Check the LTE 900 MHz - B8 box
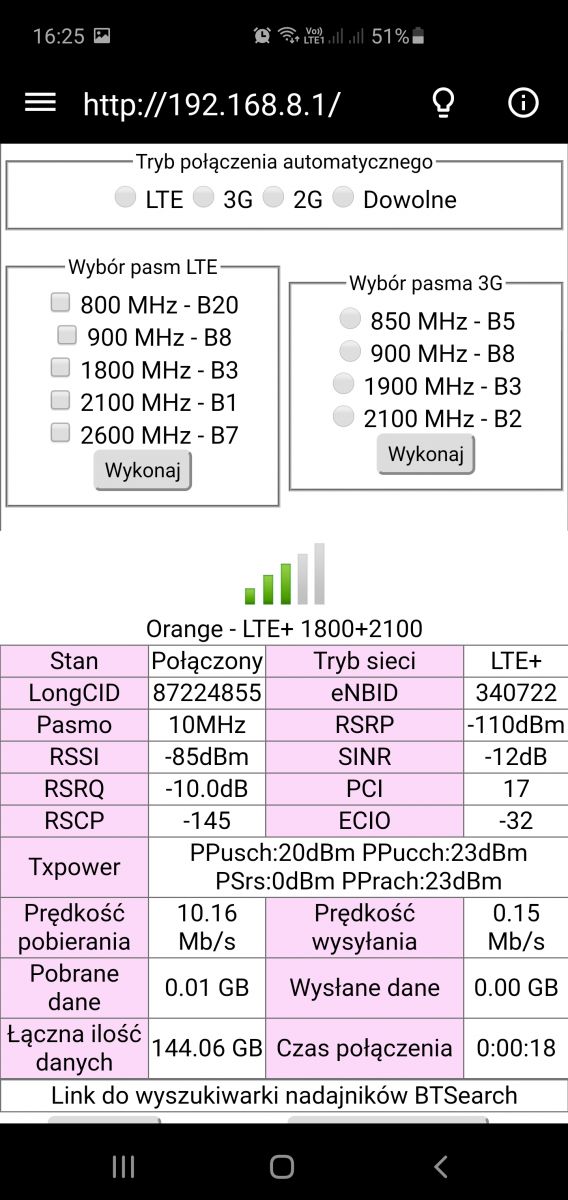568x1200 pixels. click(x=67, y=335)
